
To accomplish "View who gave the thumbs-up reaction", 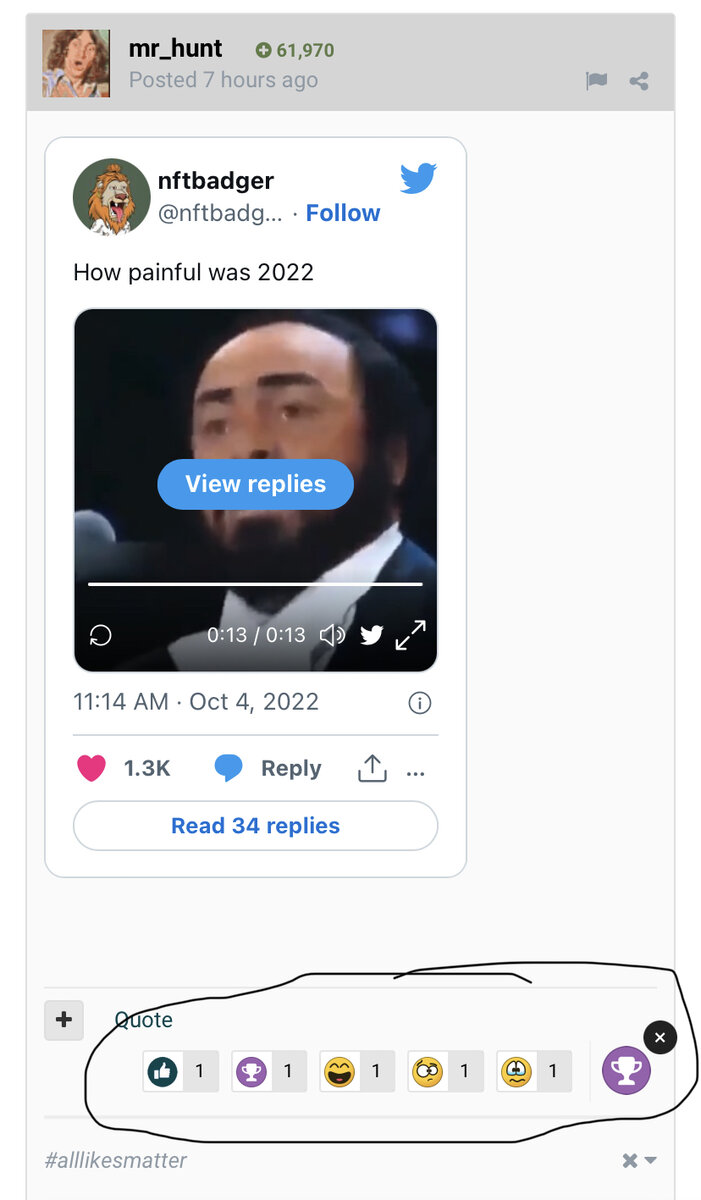I will click(180, 1071).
